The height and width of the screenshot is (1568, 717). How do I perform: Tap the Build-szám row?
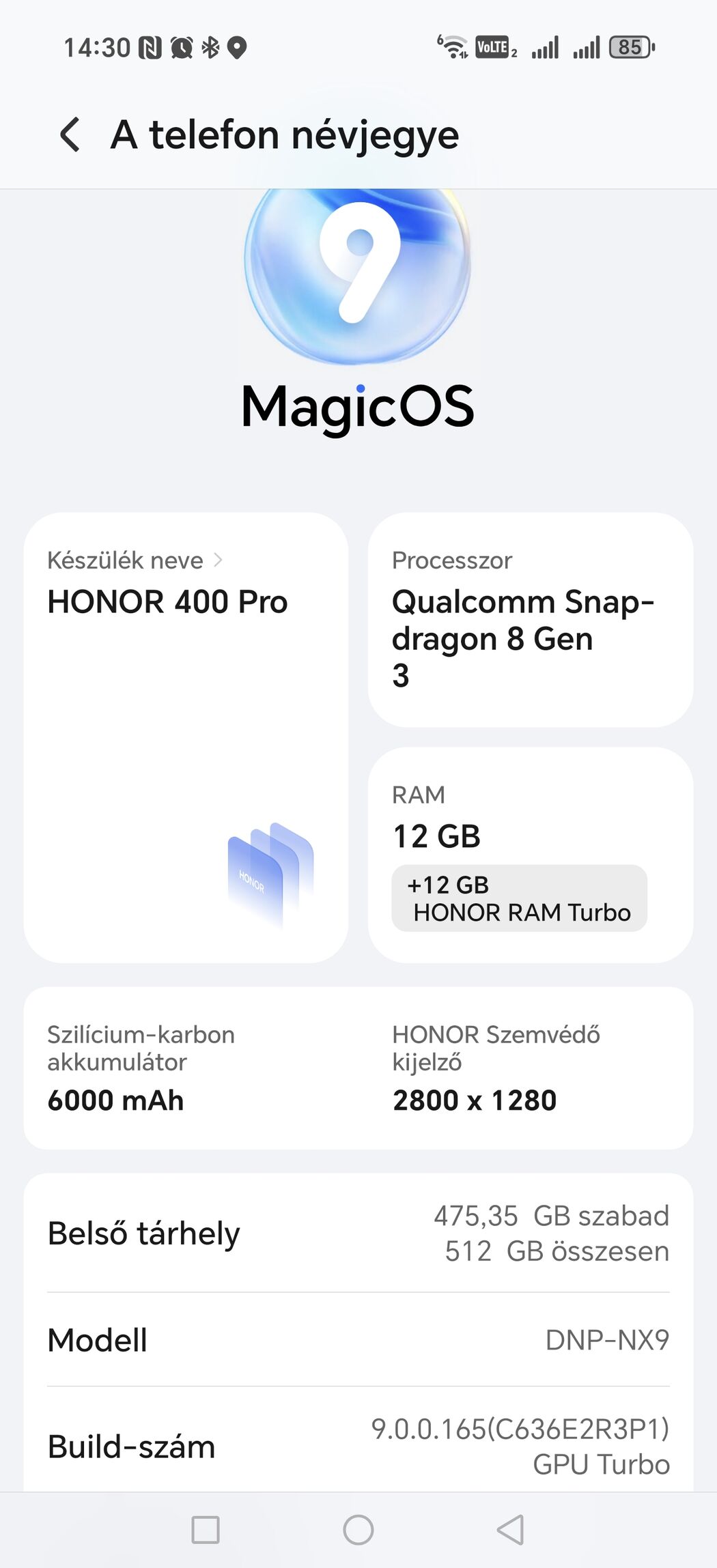pos(358,1446)
